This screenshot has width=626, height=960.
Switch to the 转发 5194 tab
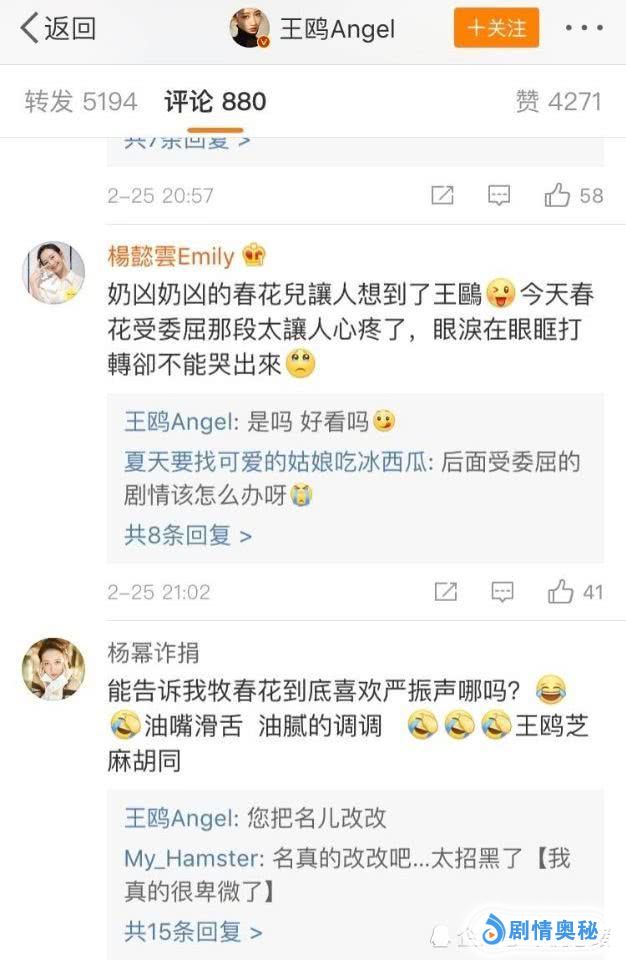click(x=81, y=102)
